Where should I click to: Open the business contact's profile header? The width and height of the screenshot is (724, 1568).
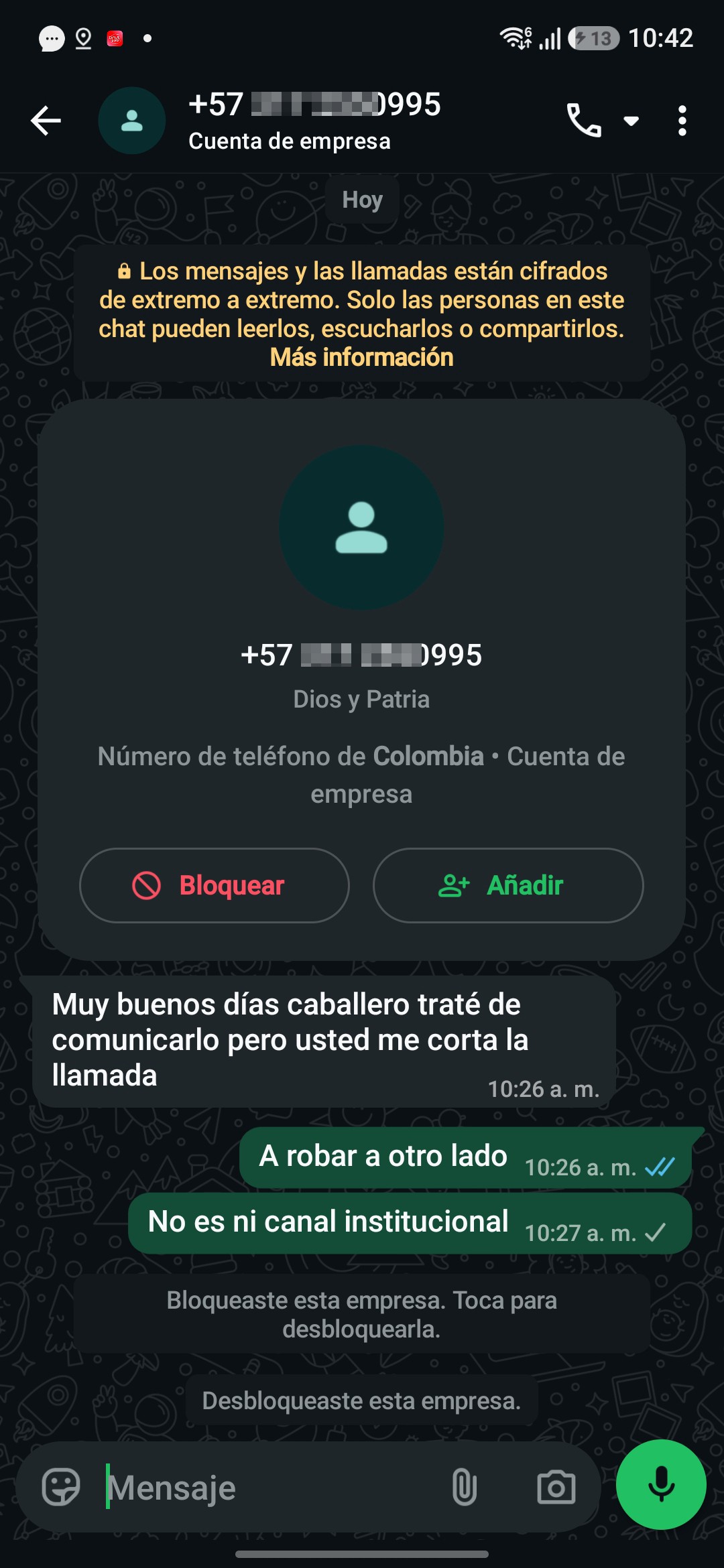[315, 121]
